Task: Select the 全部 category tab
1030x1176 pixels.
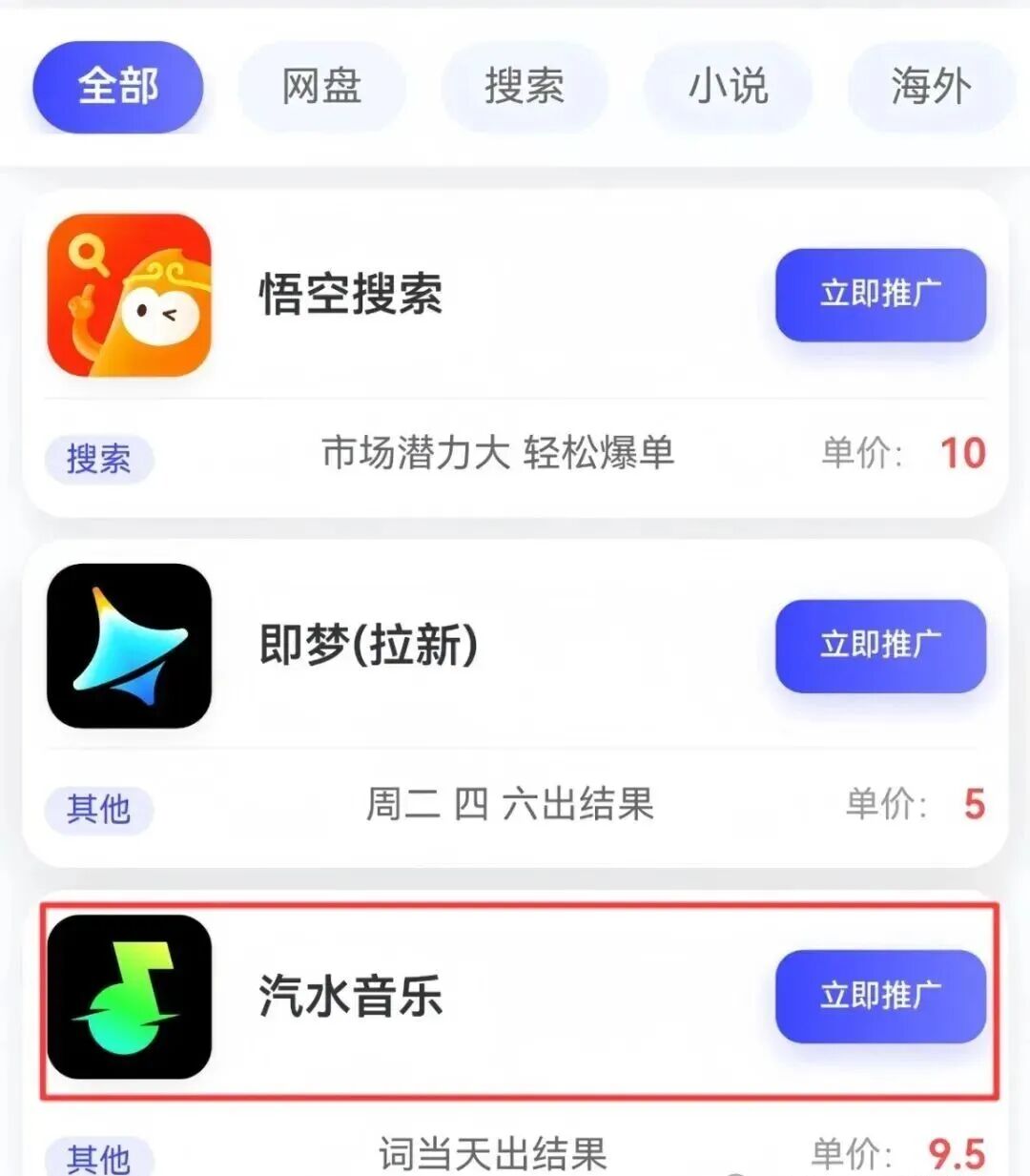Action: [x=117, y=87]
